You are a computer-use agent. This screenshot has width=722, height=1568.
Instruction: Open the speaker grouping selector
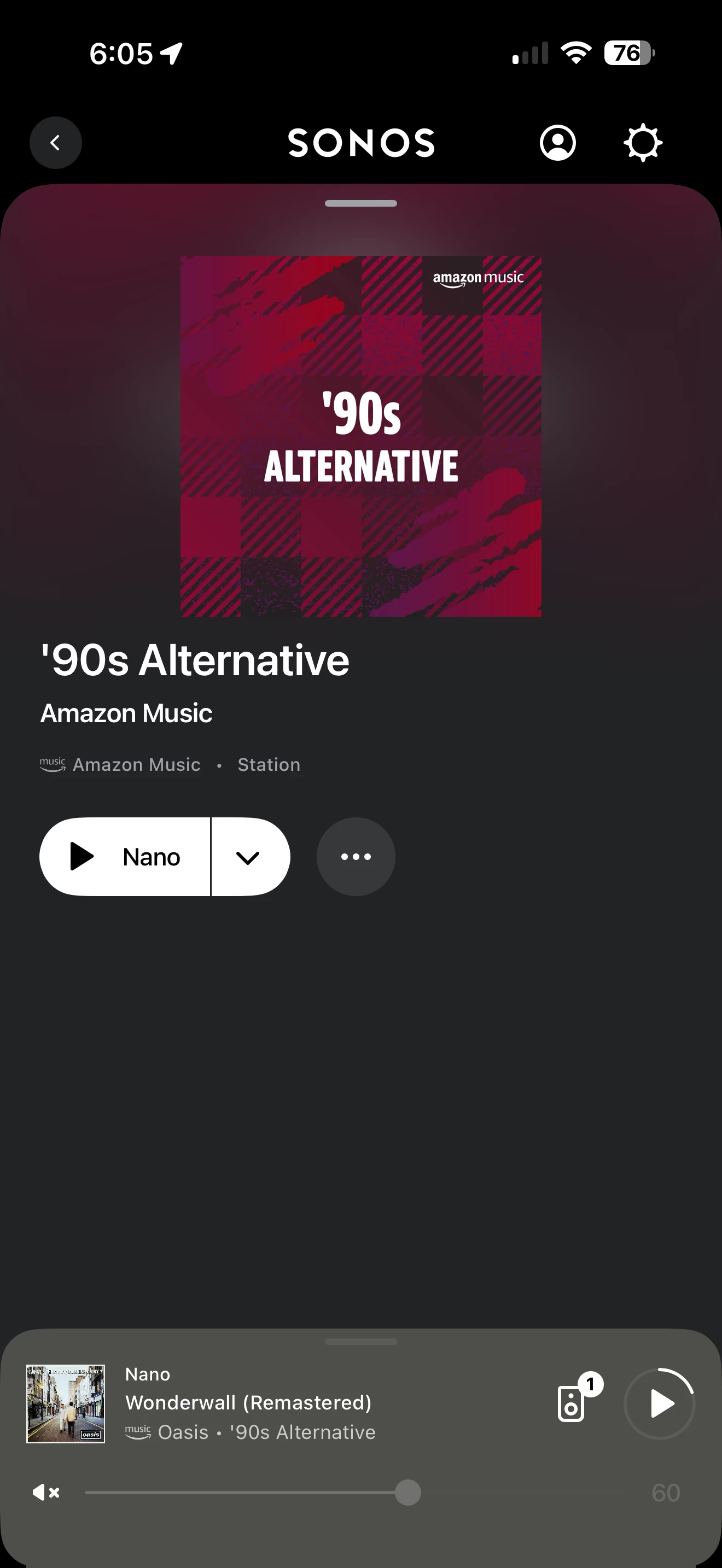[x=572, y=1402]
